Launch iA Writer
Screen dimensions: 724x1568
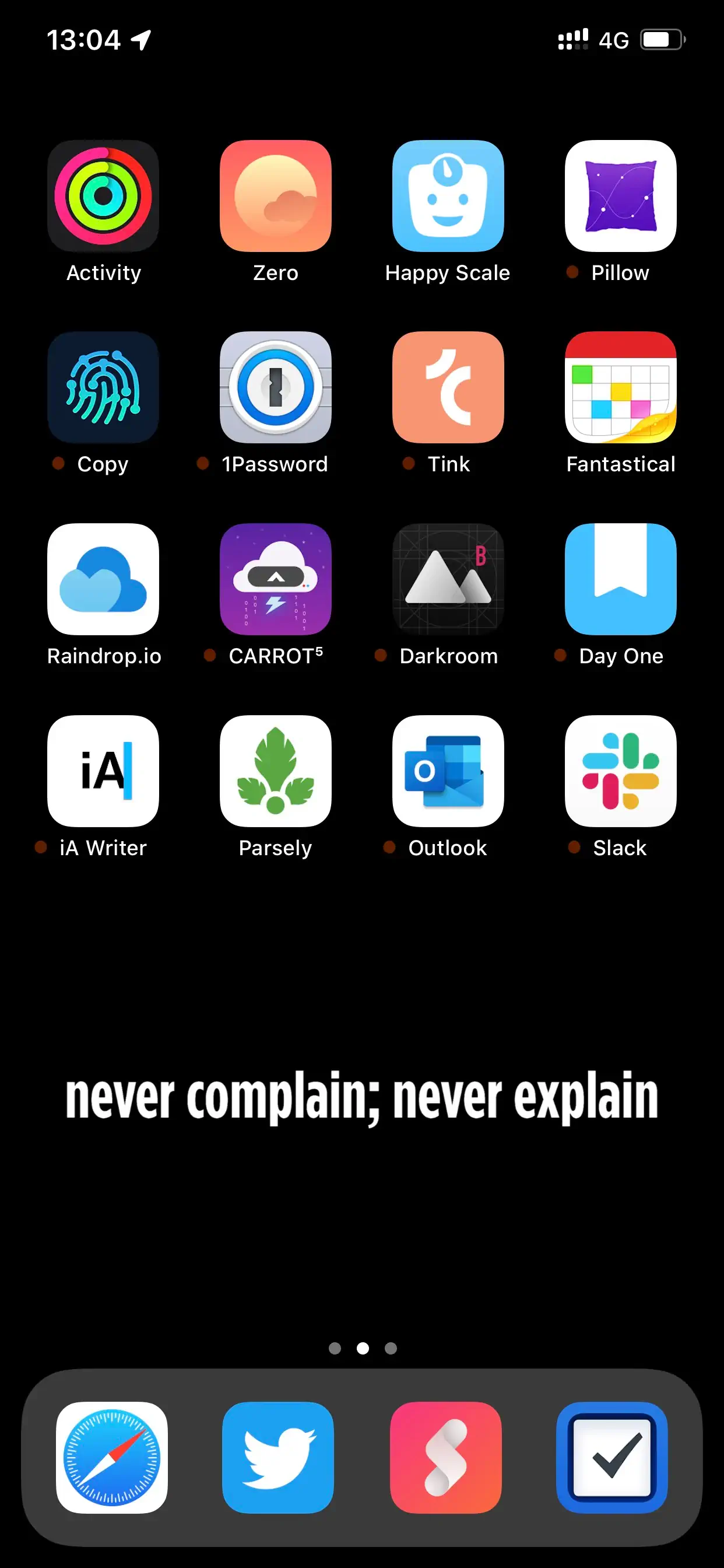(x=103, y=771)
